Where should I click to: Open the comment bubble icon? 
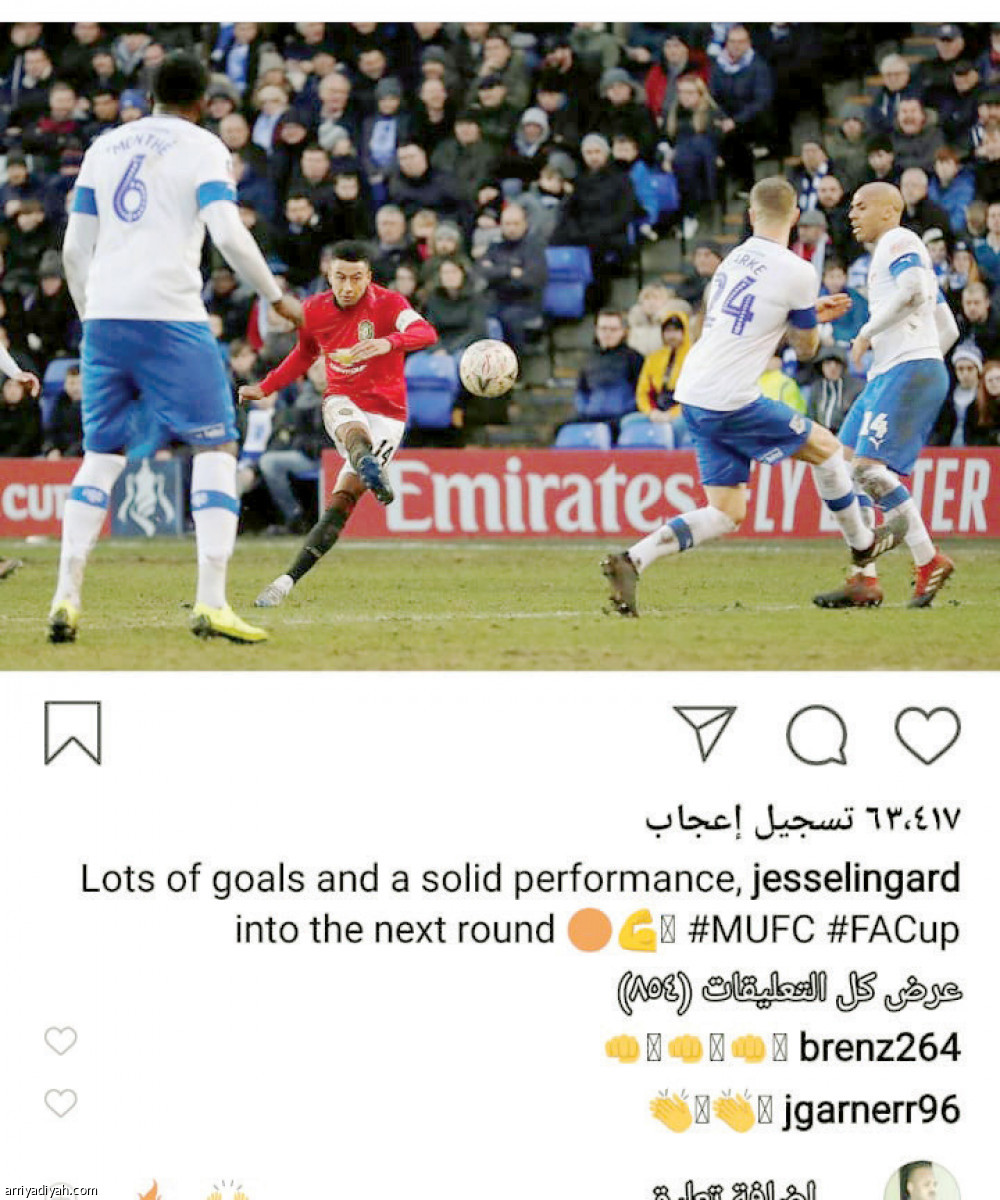pyautogui.click(x=816, y=735)
